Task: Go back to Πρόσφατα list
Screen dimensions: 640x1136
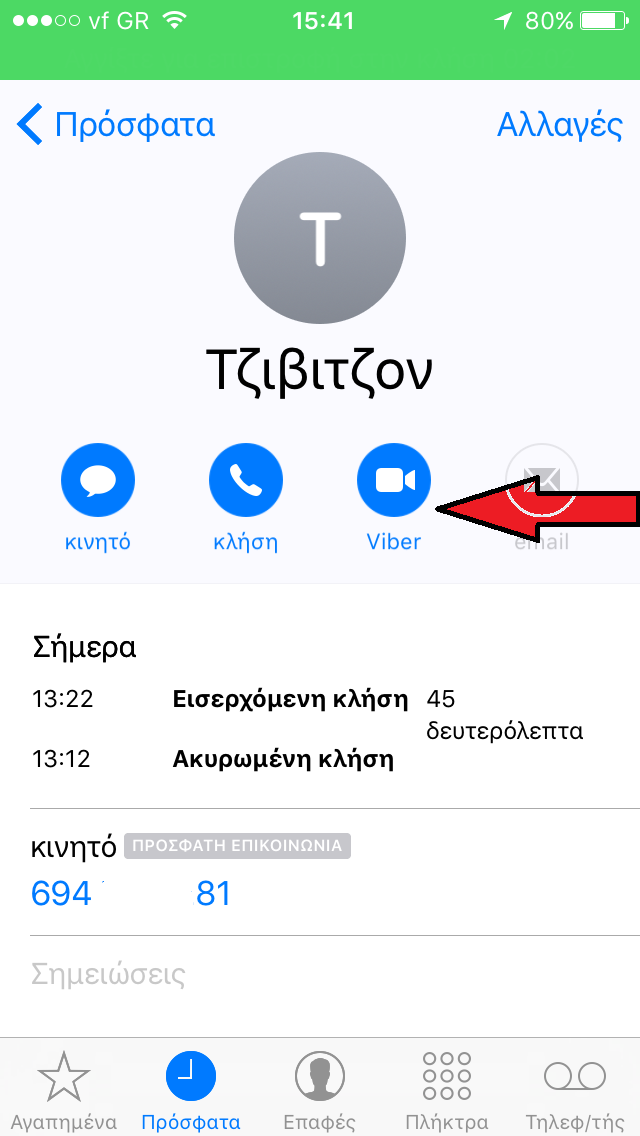Action: coord(116,125)
